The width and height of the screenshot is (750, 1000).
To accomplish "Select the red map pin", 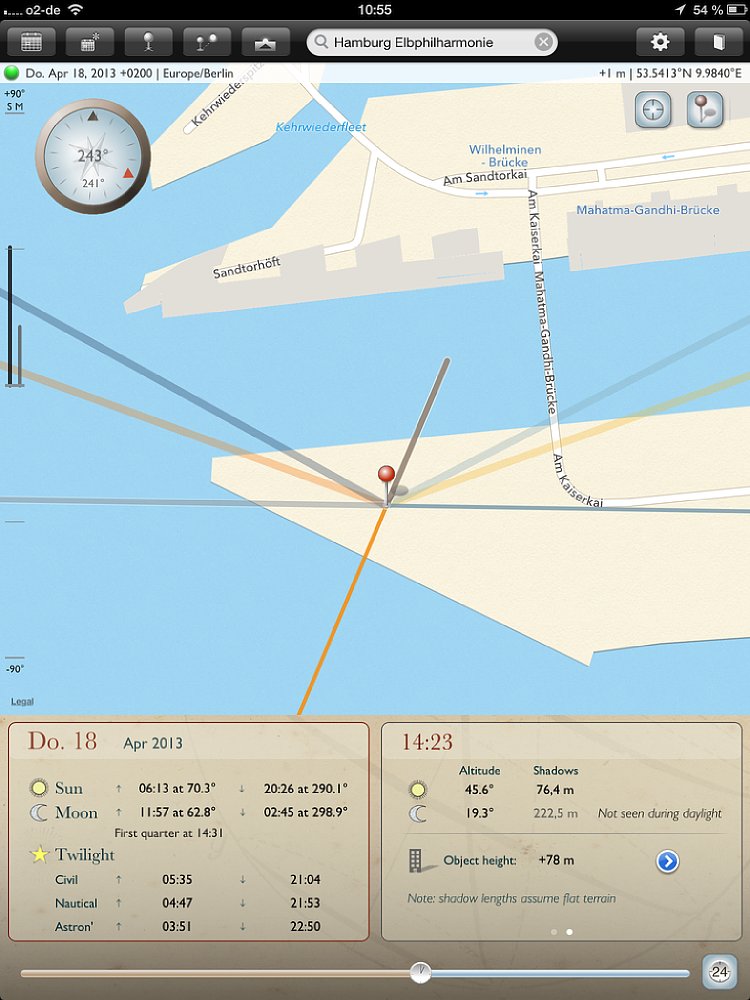I will pos(386,478).
